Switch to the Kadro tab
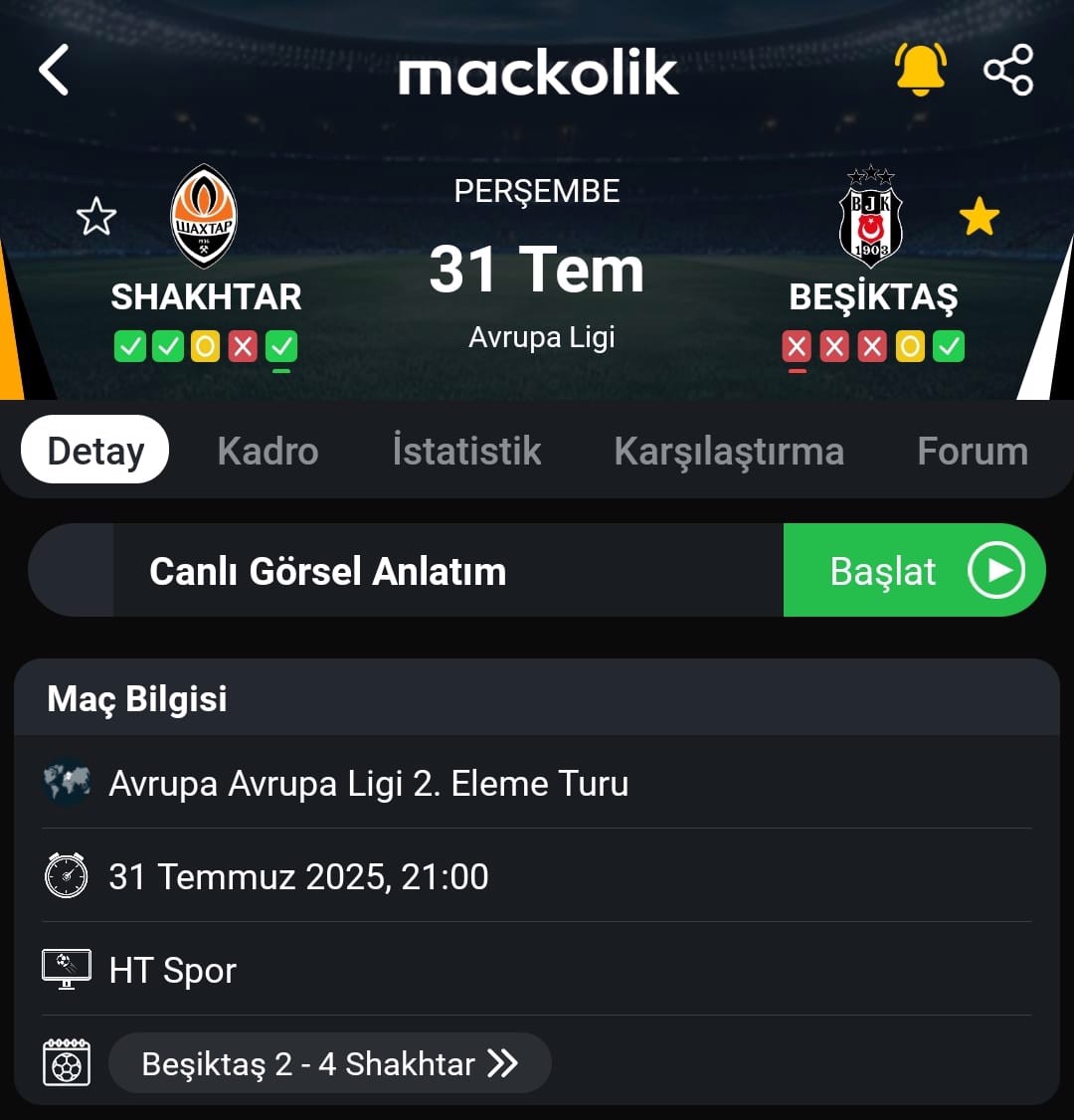Screen dimensions: 1074x1120 pyautogui.click(x=268, y=452)
